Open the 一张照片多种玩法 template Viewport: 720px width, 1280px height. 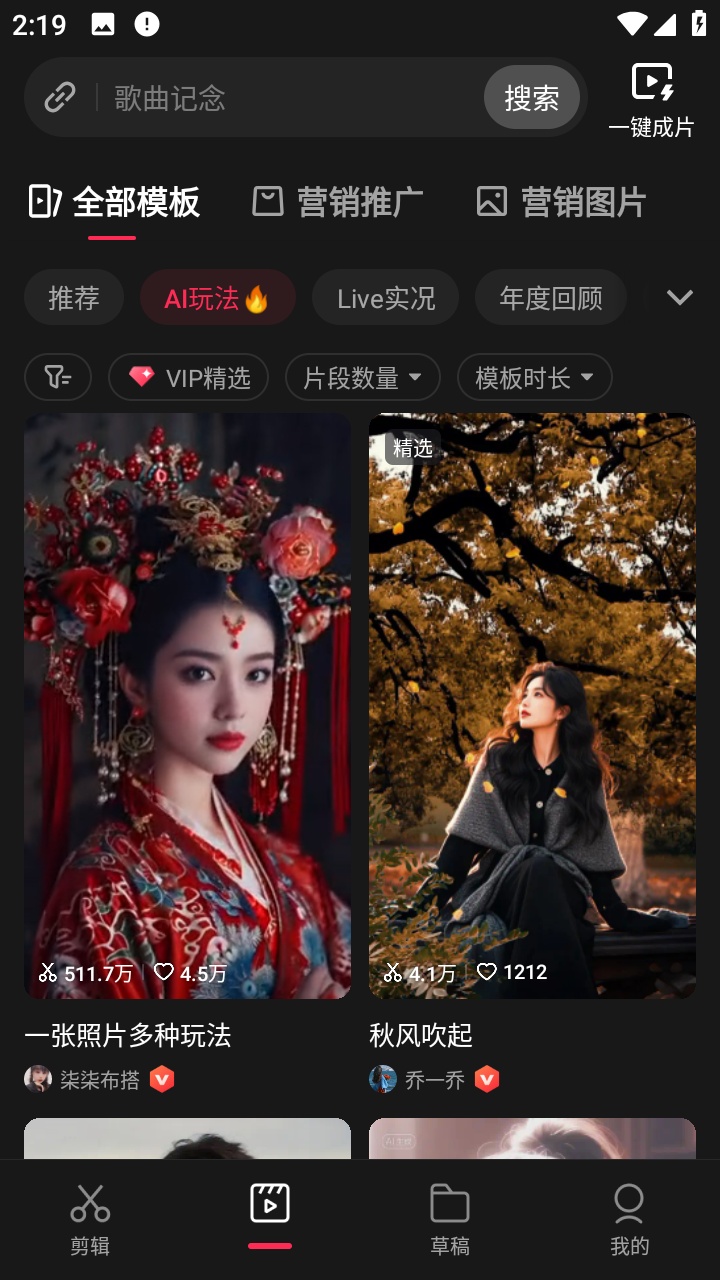tap(187, 705)
